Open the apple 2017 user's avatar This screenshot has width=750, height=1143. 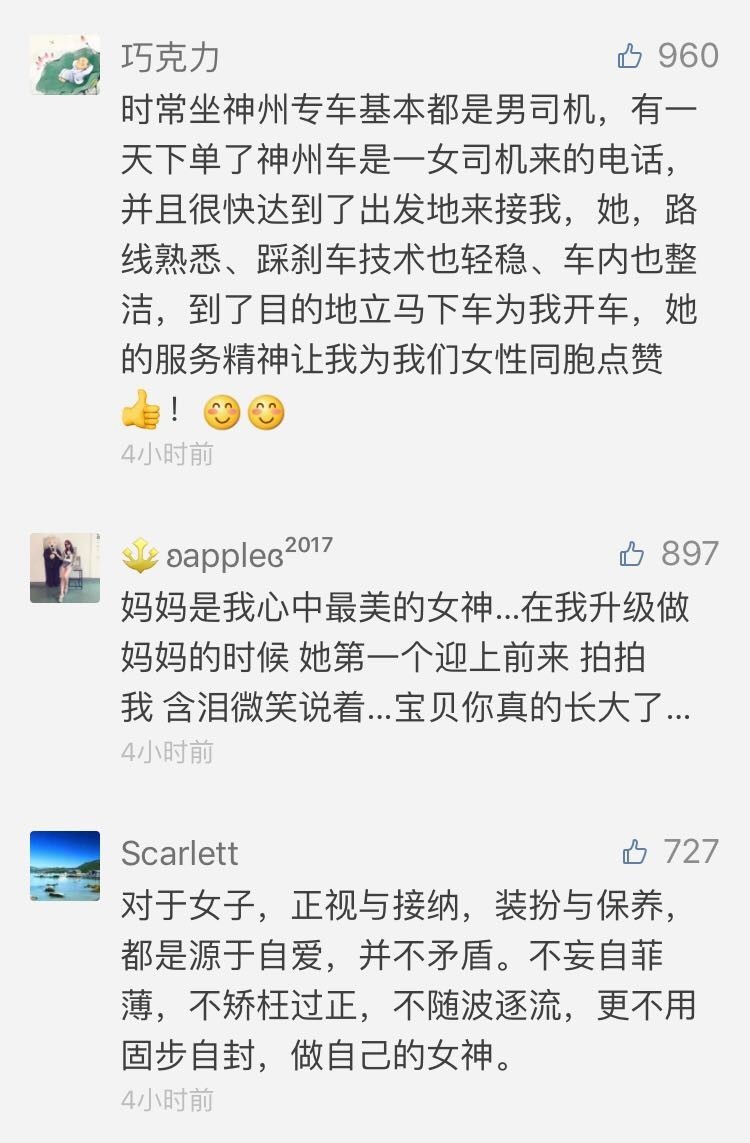[65, 567]
